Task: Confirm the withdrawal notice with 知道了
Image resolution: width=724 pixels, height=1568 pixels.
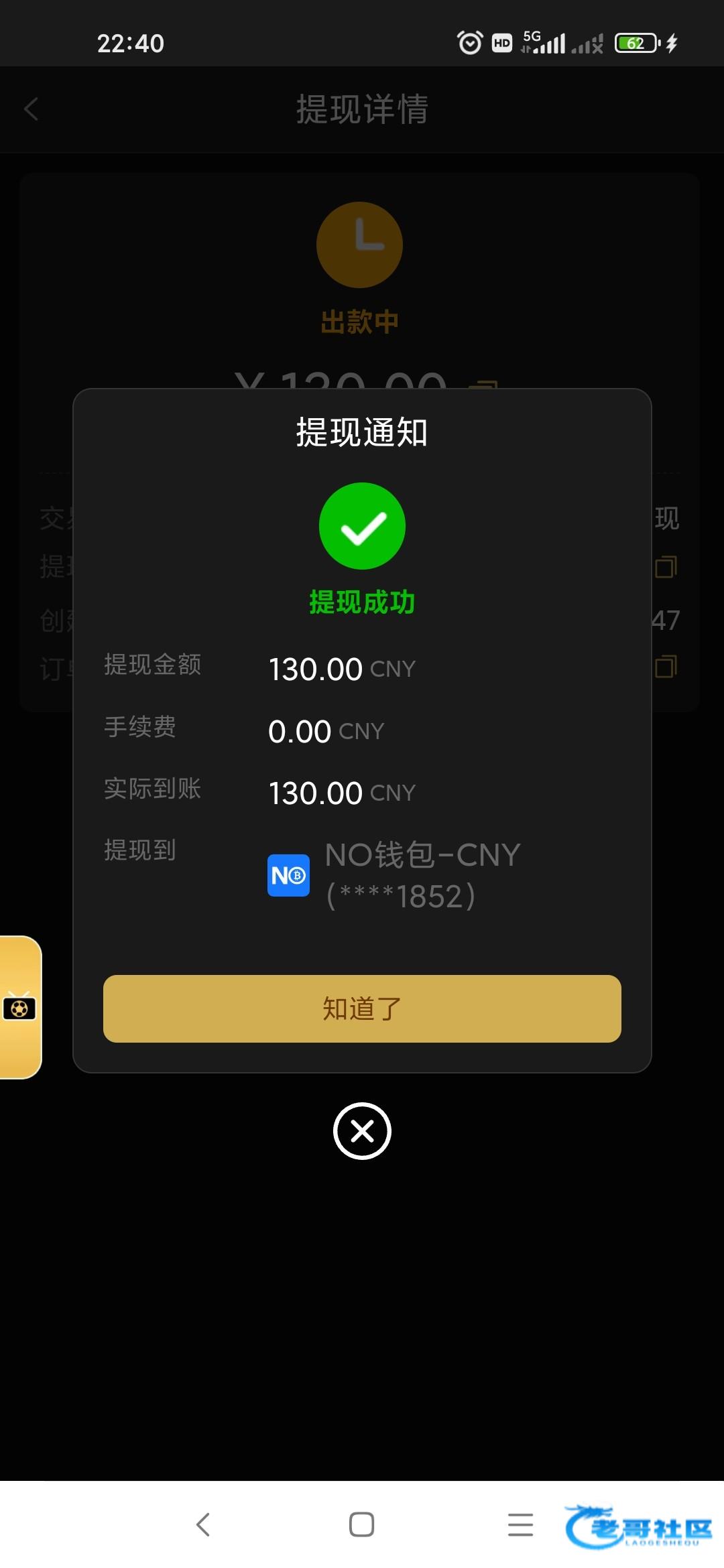Action: point(362,1008)
